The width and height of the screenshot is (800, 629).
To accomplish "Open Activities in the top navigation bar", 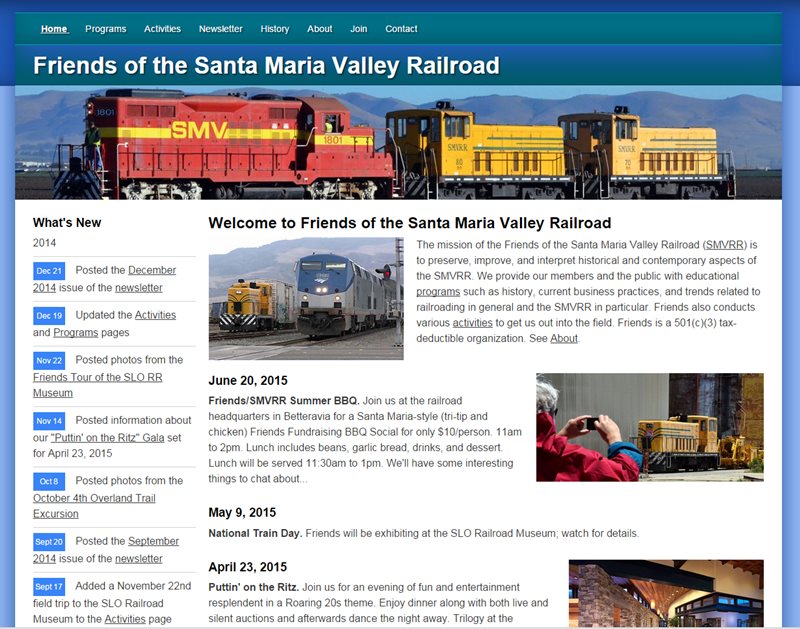I will click(162, 29).
